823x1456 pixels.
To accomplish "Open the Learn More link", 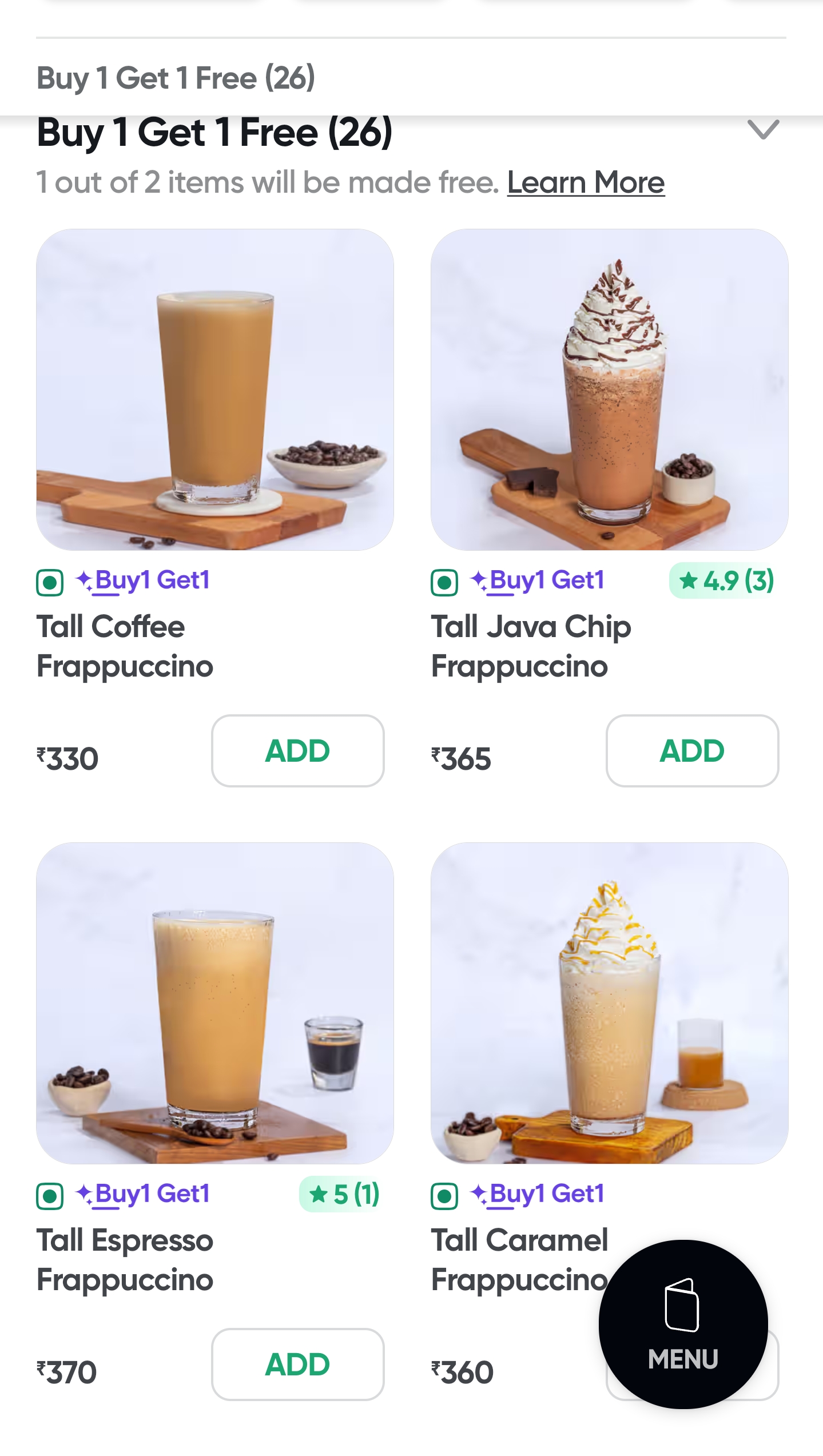I will tap(586, 183).
